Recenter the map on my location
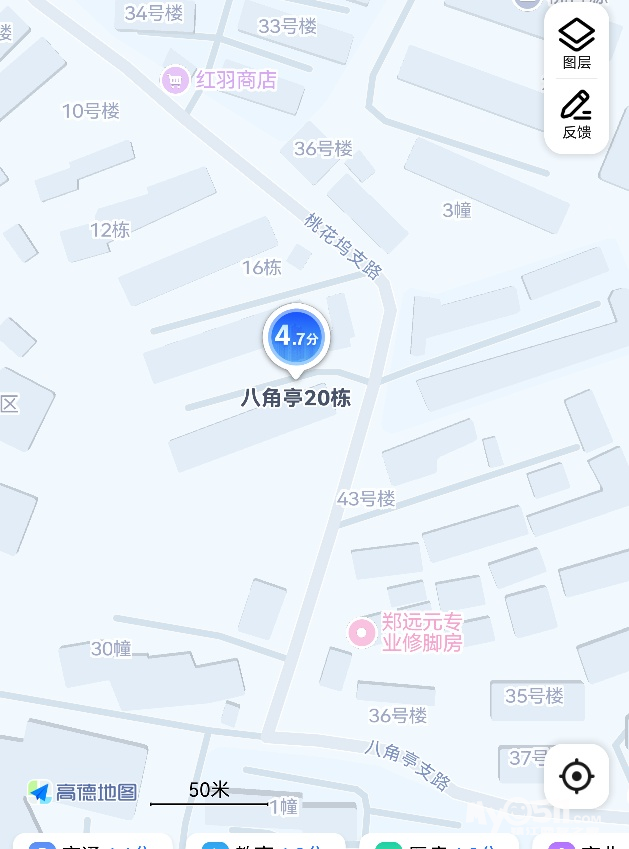The height and width of the screenshot is (849, 629). [x=576, y=776]
